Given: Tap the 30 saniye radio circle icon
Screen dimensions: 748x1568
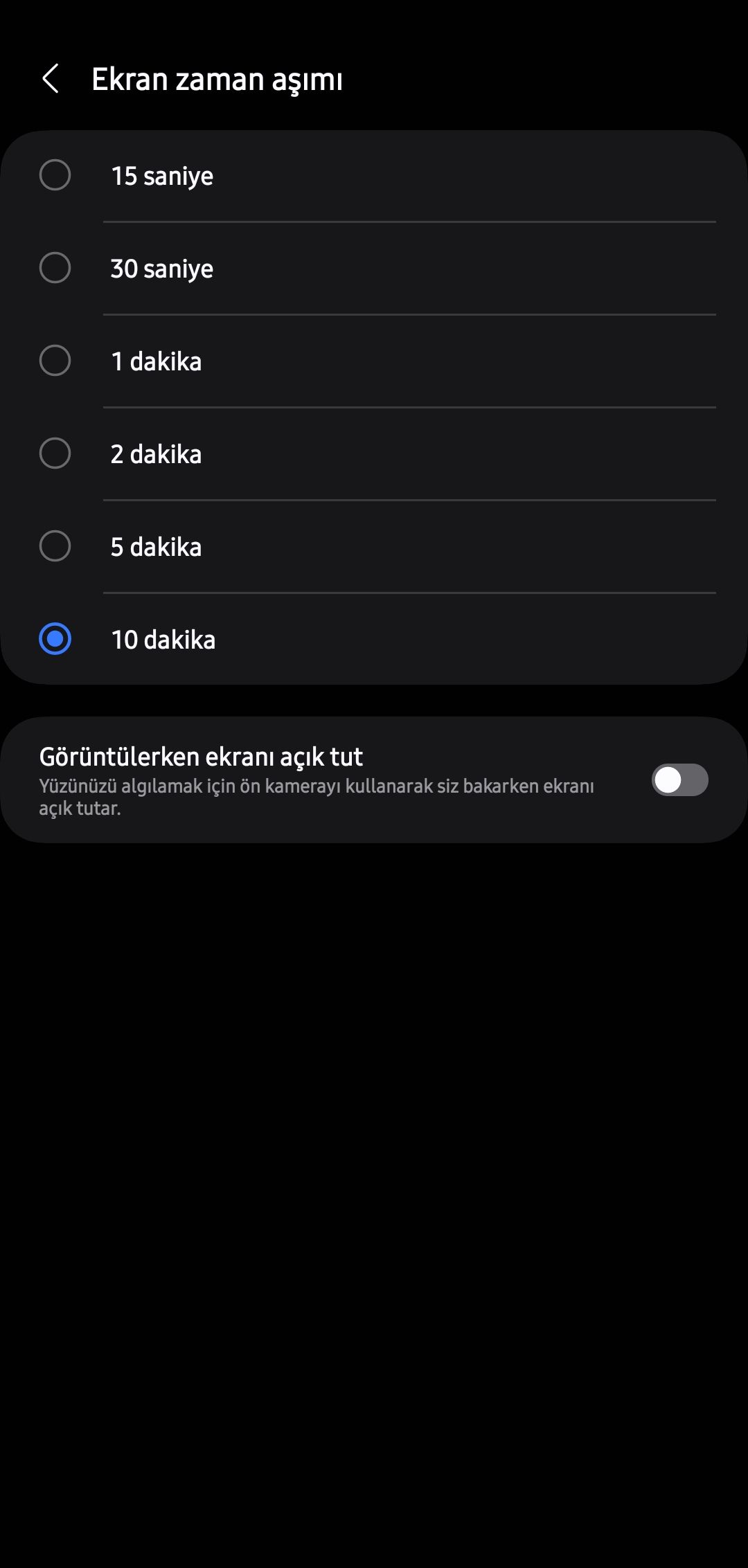Looking at the screenshot, I should click(x=55, y=269).
